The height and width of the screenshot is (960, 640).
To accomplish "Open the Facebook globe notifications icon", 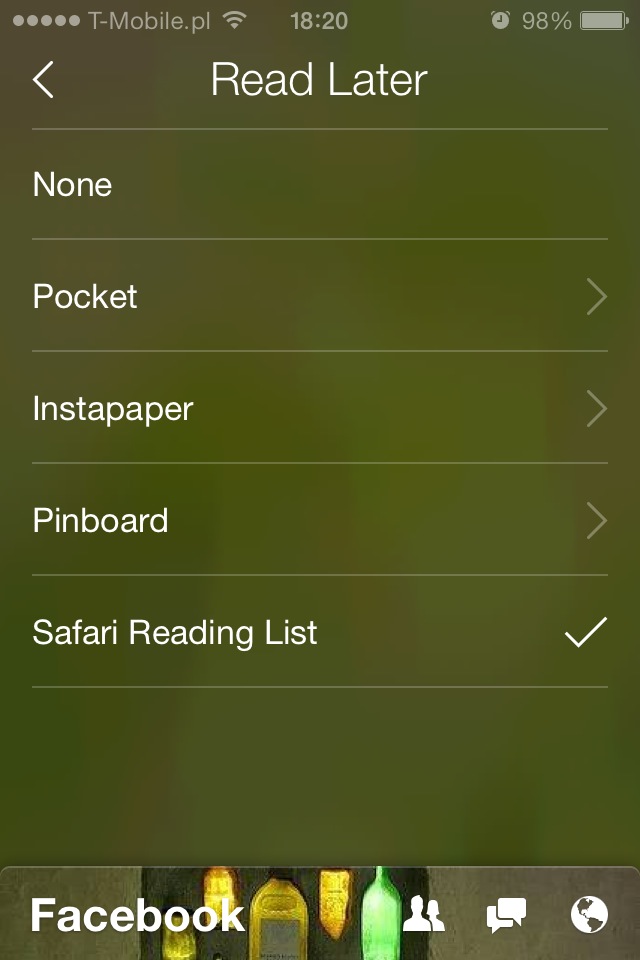I will (x=589, y=914).
